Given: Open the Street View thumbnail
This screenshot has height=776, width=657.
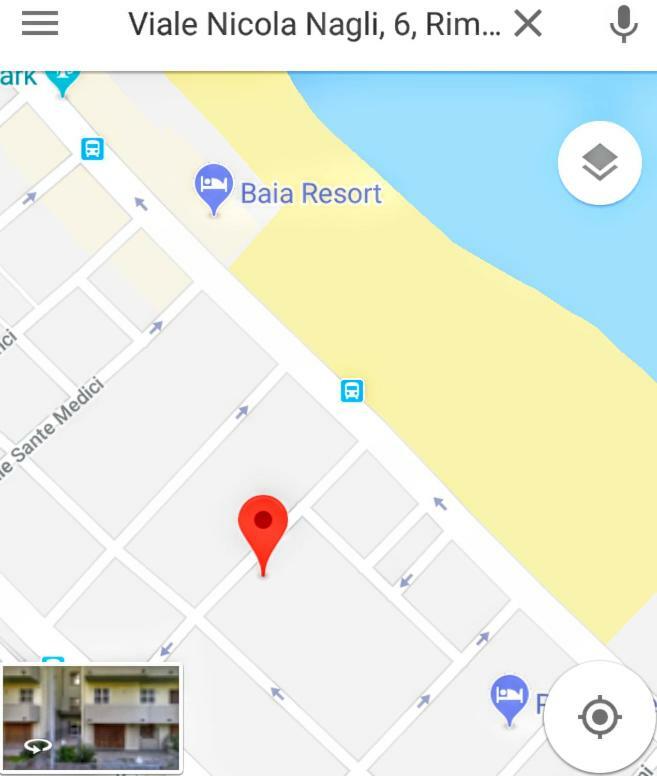Looking at the screenshot, I should click(x=91, y=717).
